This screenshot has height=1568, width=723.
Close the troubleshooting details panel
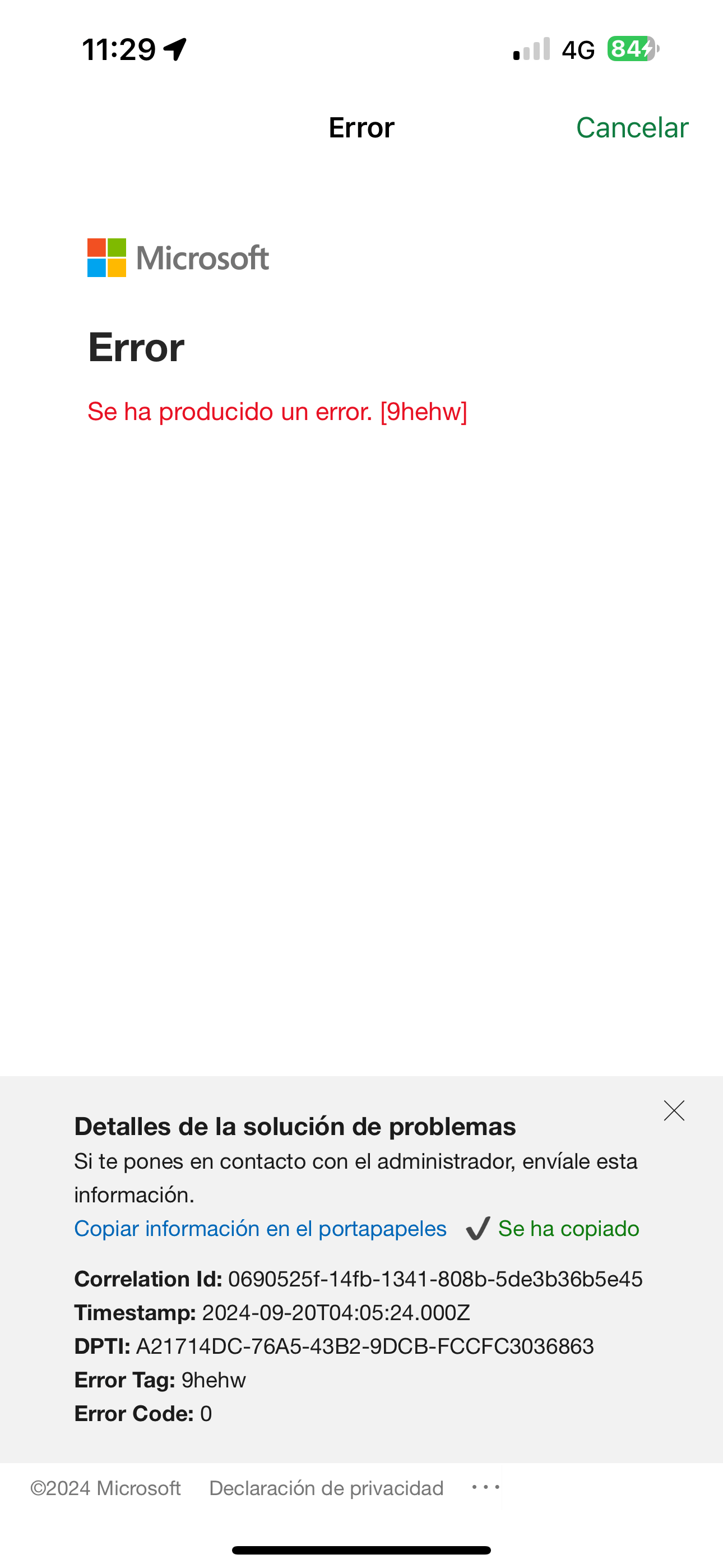coord(674,1111)
